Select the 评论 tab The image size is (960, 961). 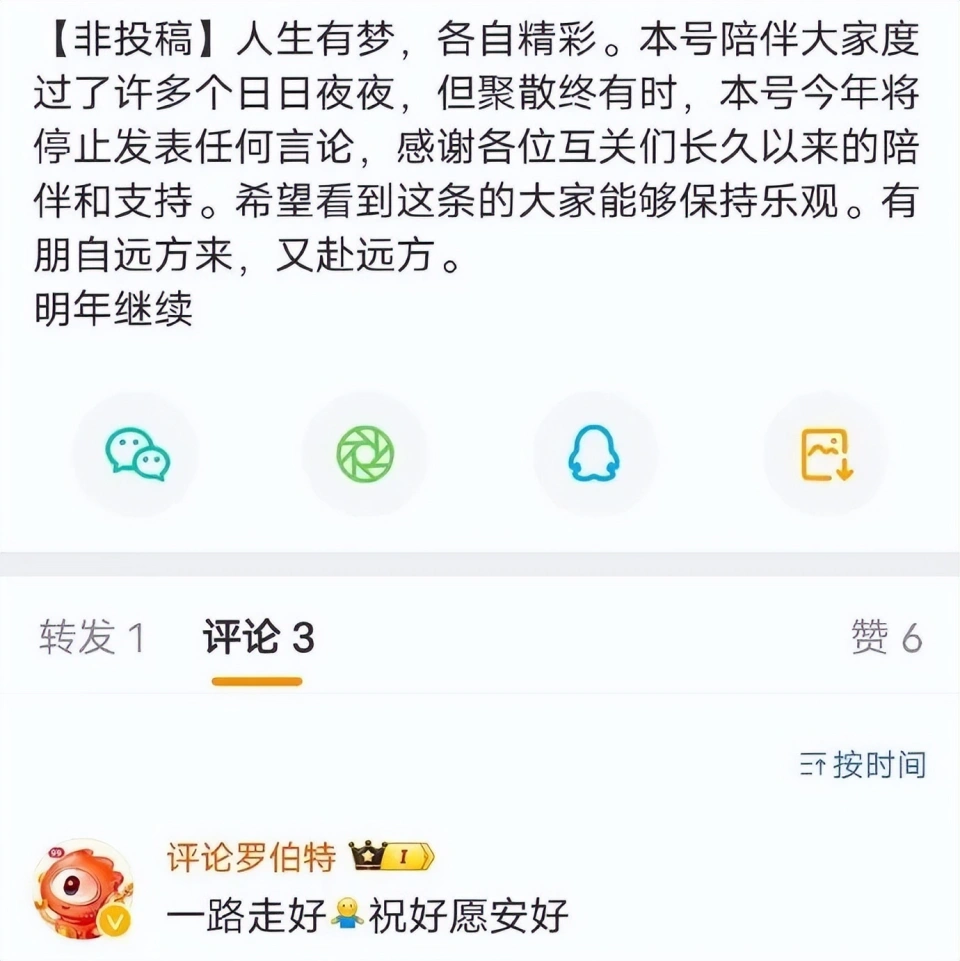(258, 638)
